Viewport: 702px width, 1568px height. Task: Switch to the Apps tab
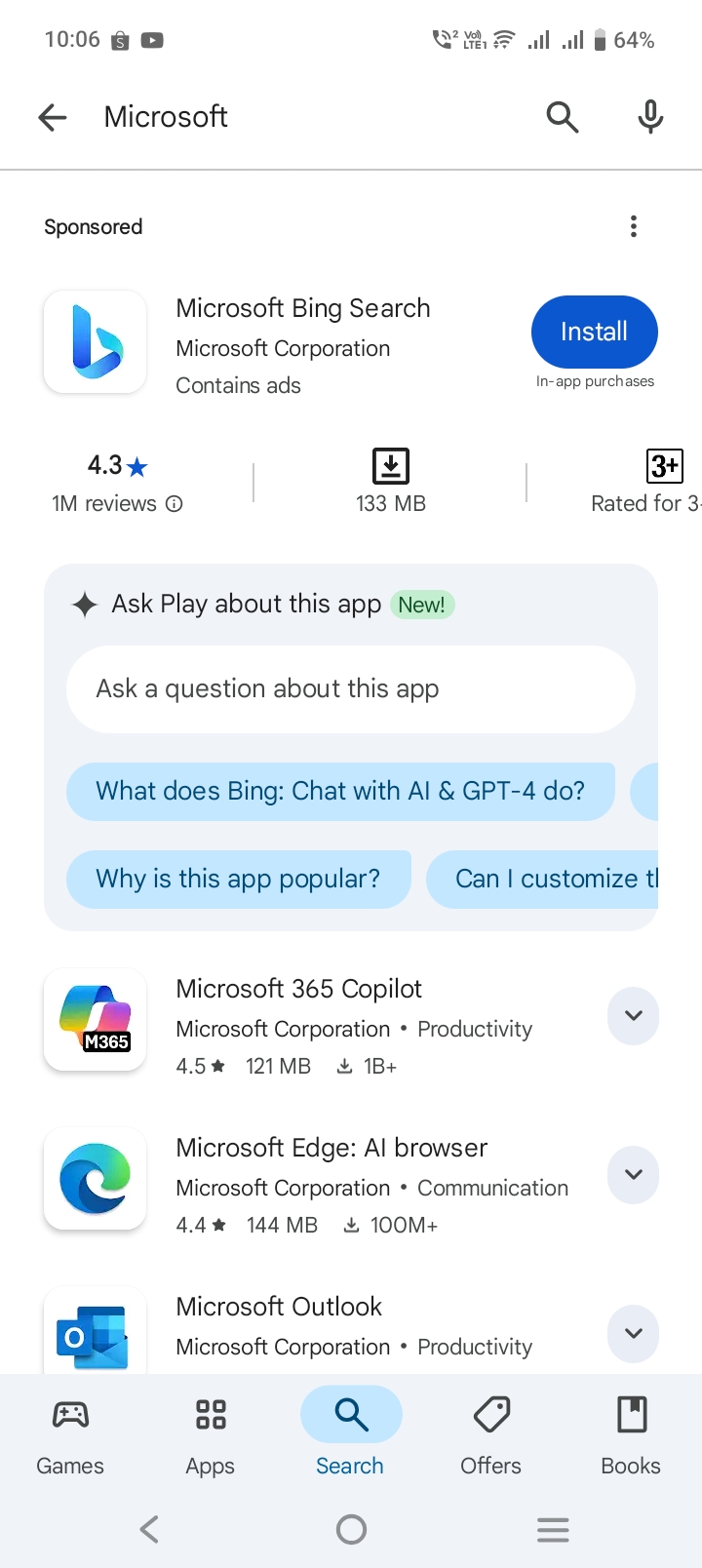coord(211,1436)
